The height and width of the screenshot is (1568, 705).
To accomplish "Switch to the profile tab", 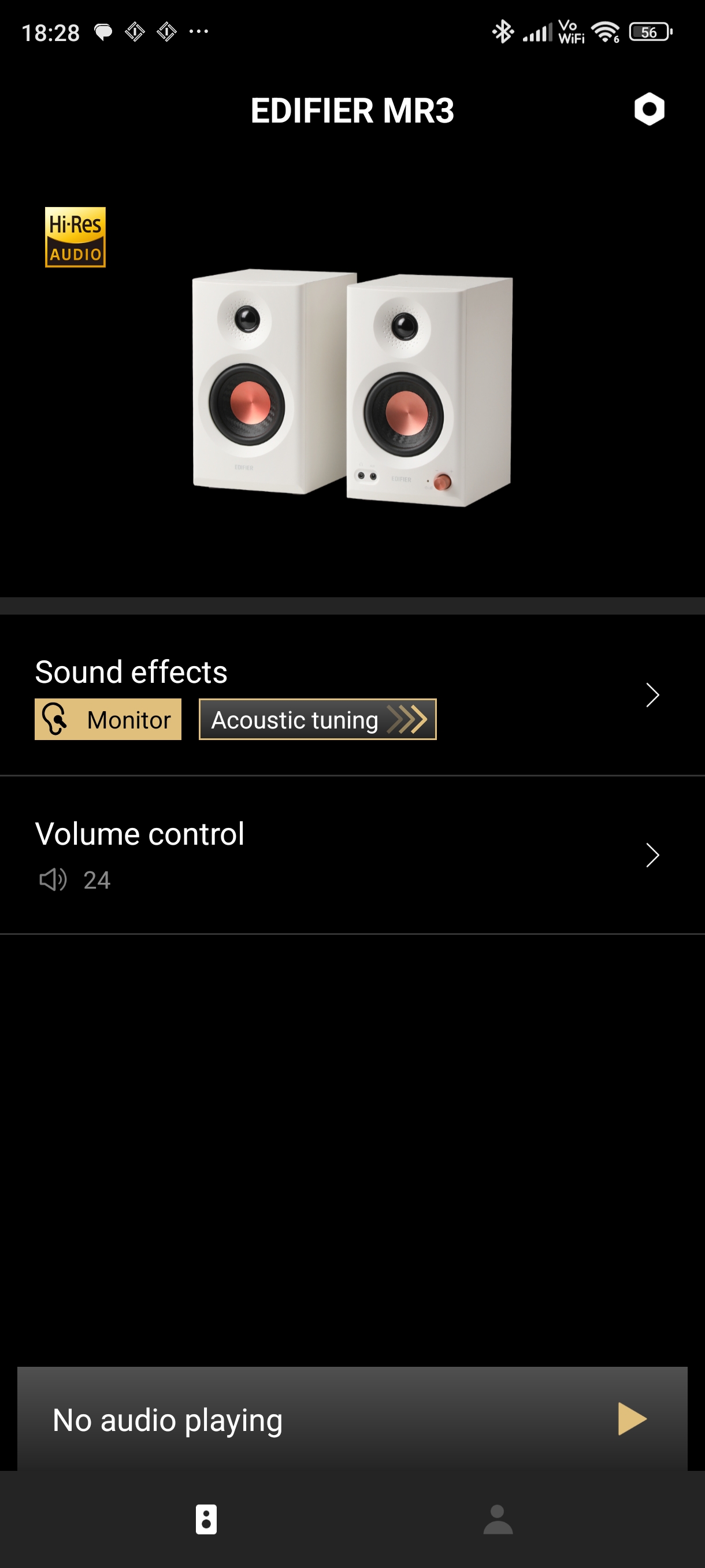I will coord(498,1520).
